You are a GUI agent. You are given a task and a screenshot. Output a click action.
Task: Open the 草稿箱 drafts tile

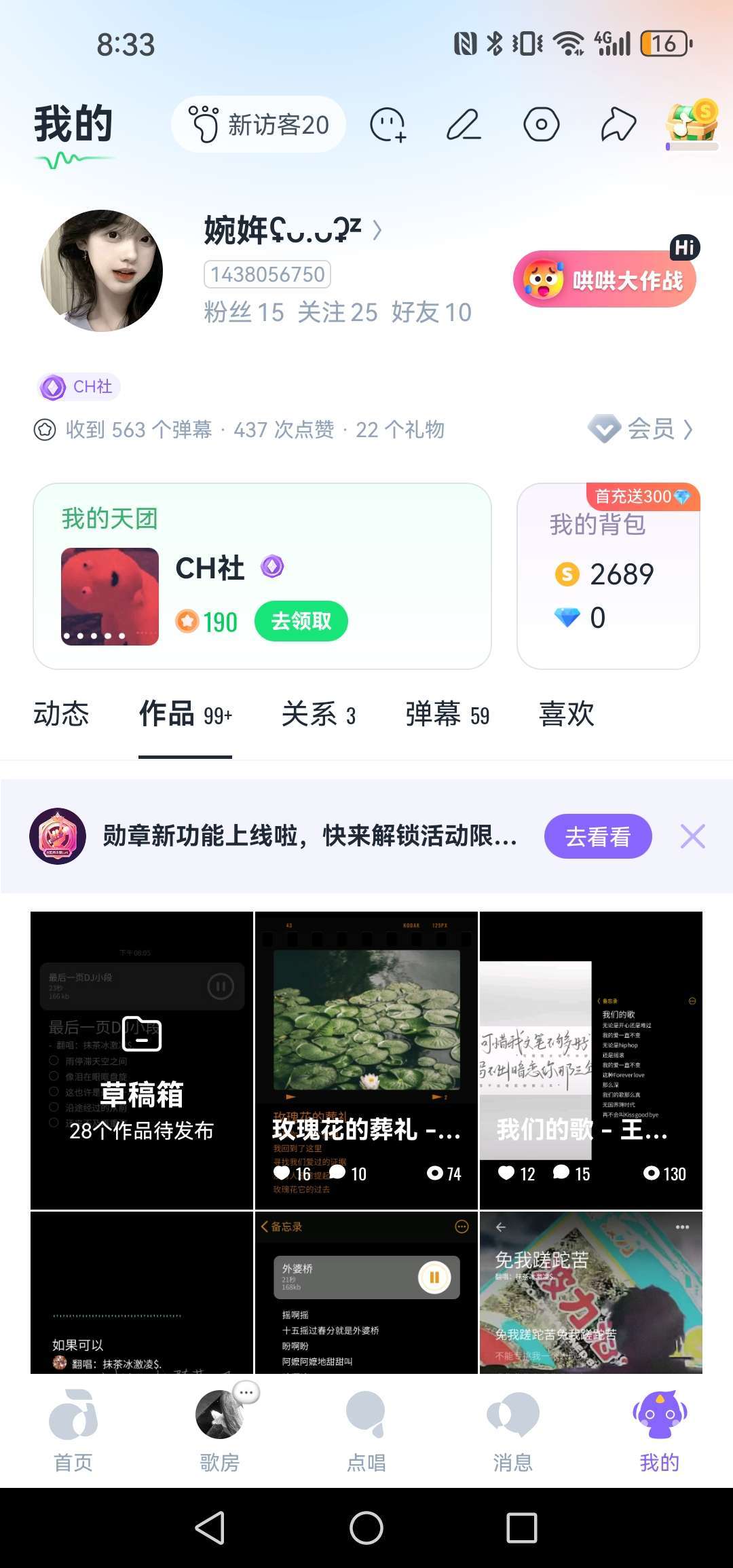[x=141, y=1060]
